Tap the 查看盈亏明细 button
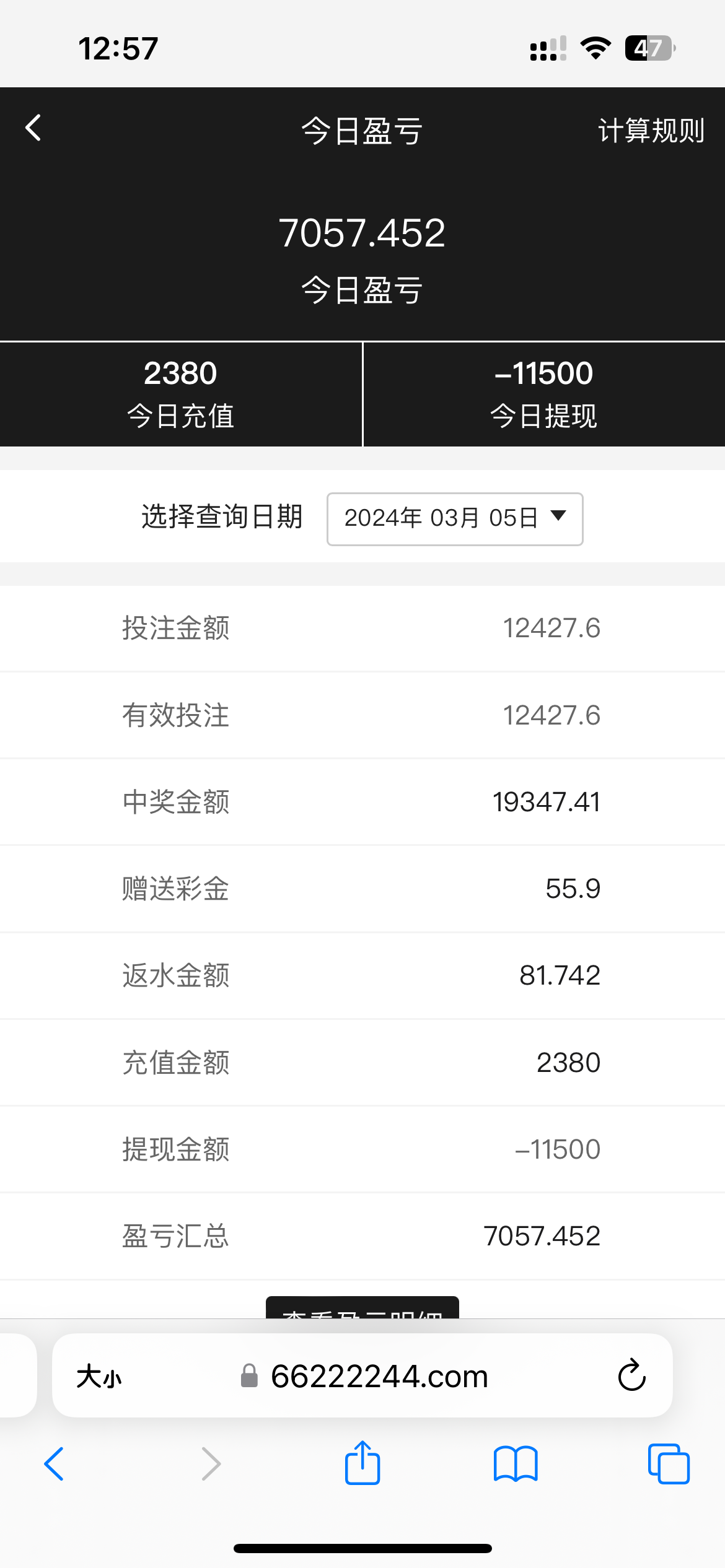Image resolution: width=725 pixels, height=1568 pixels. click(x=362, y=1308)
